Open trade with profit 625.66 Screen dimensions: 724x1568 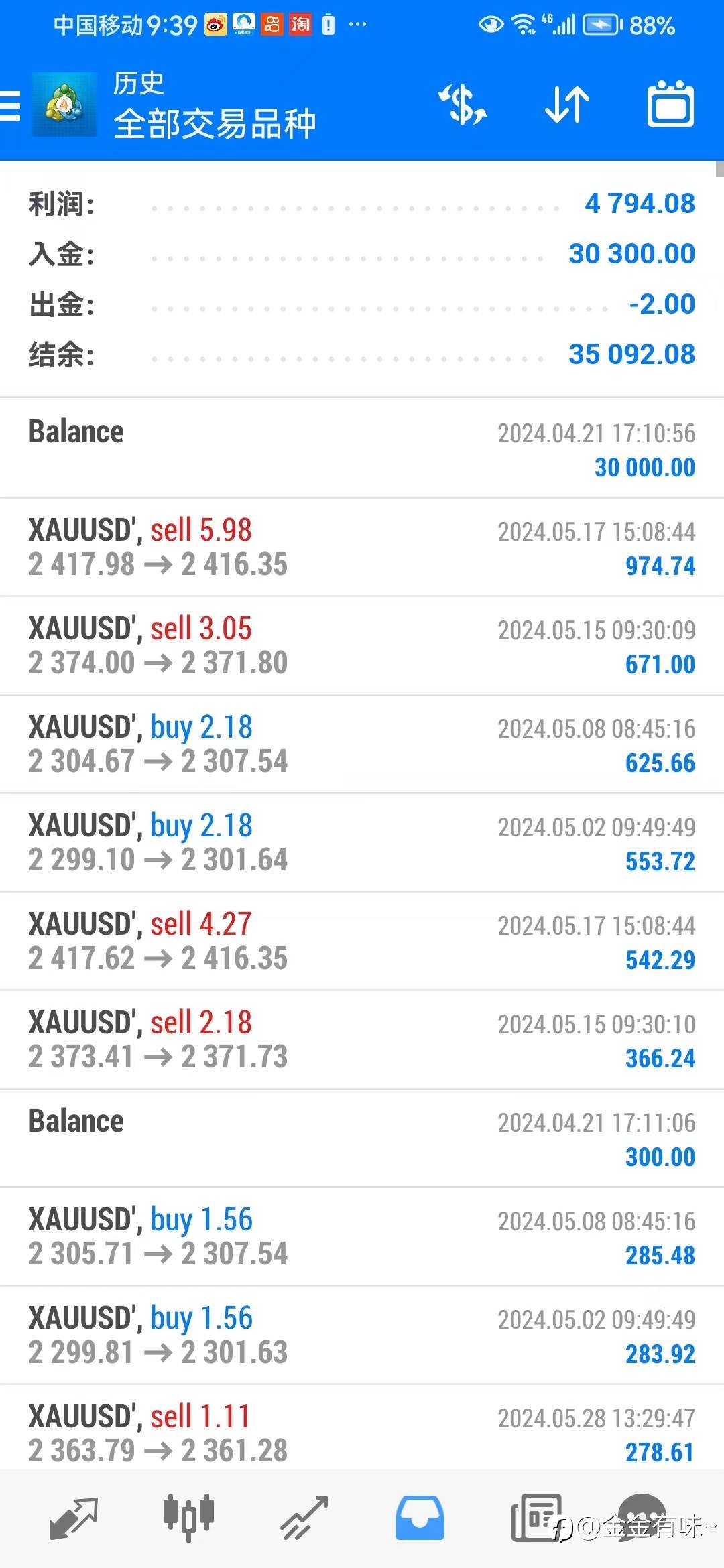coord(362,744)
